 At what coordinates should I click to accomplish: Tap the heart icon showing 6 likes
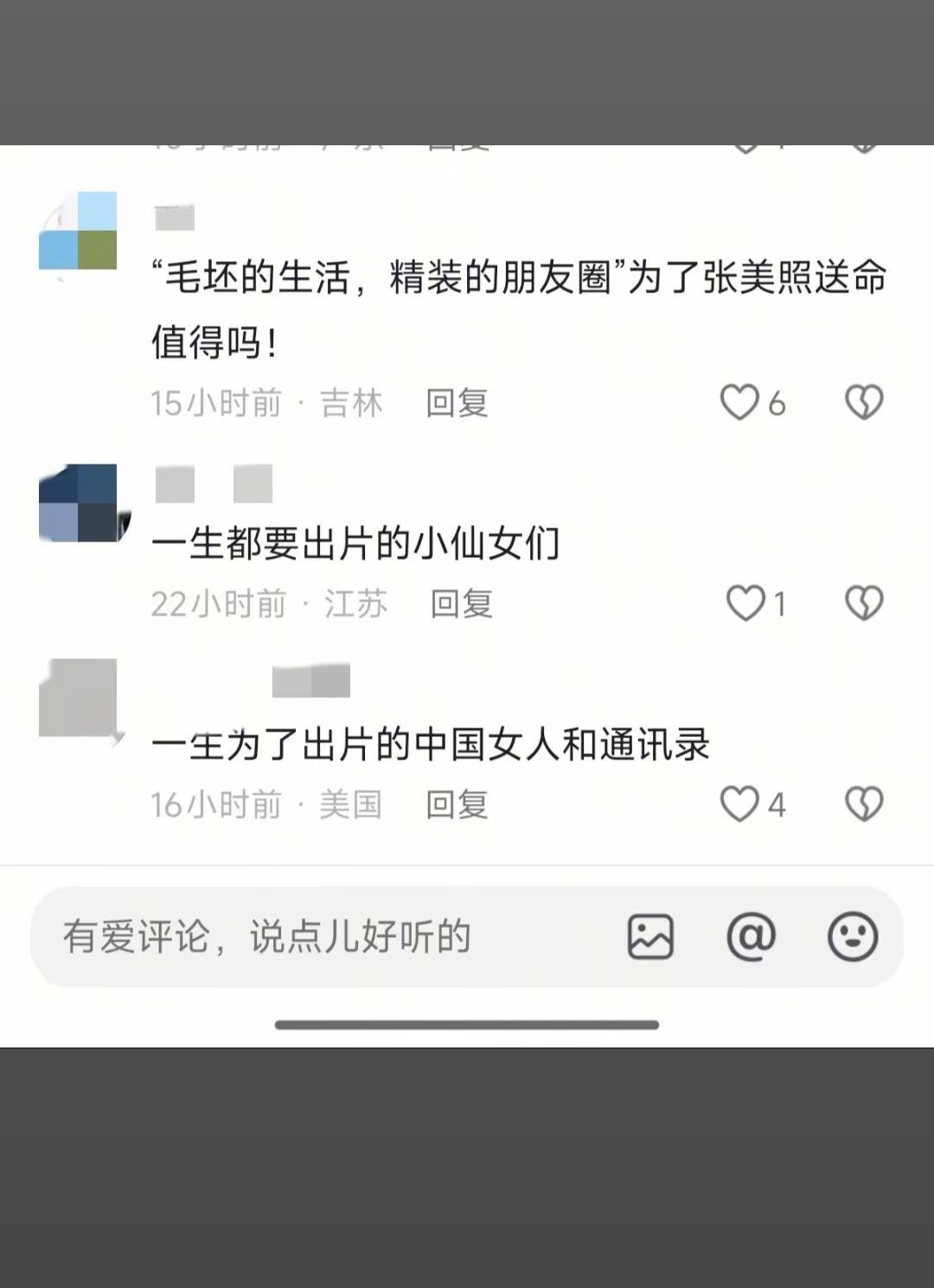[x=739, y=402]
